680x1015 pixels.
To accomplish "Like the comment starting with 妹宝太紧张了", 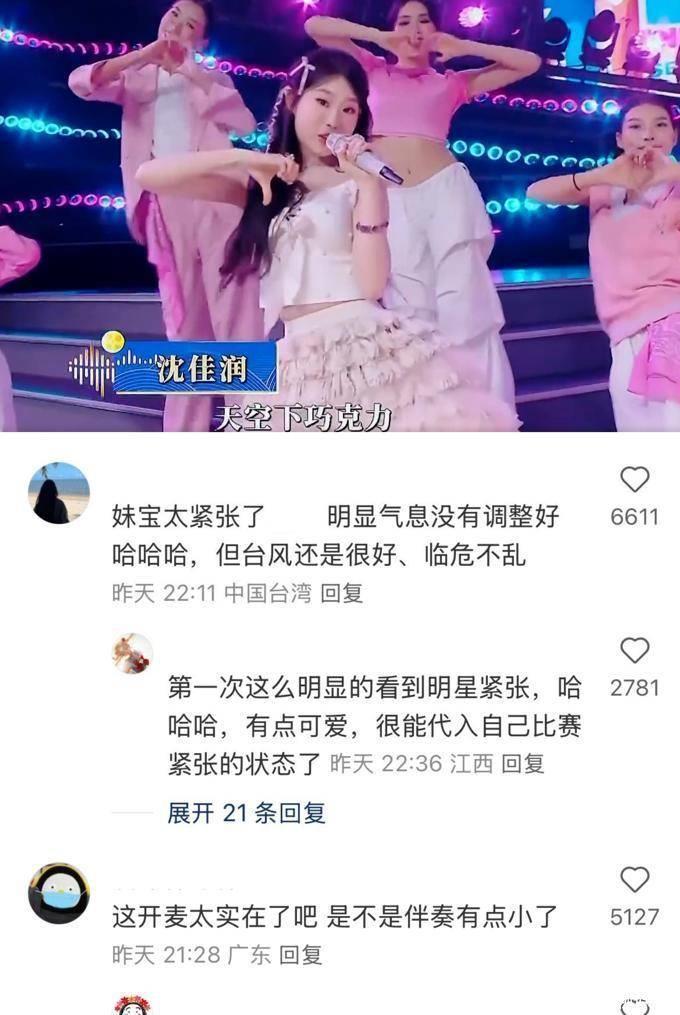I will (x=634, y=481).
